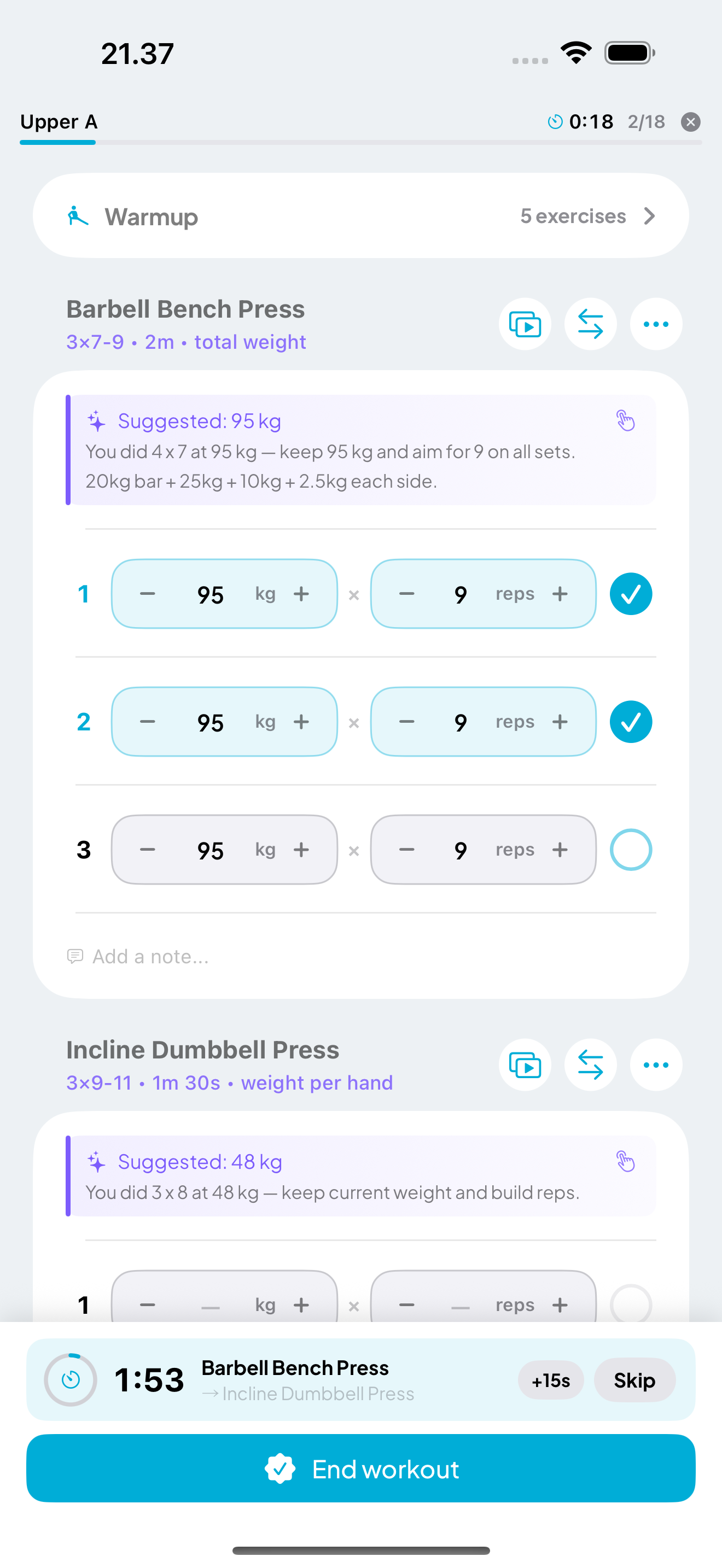Swap out the Barbell Bench Press exercise
Screen dimensions: 722x1568
pyautogui.click(x=590, y=324)
